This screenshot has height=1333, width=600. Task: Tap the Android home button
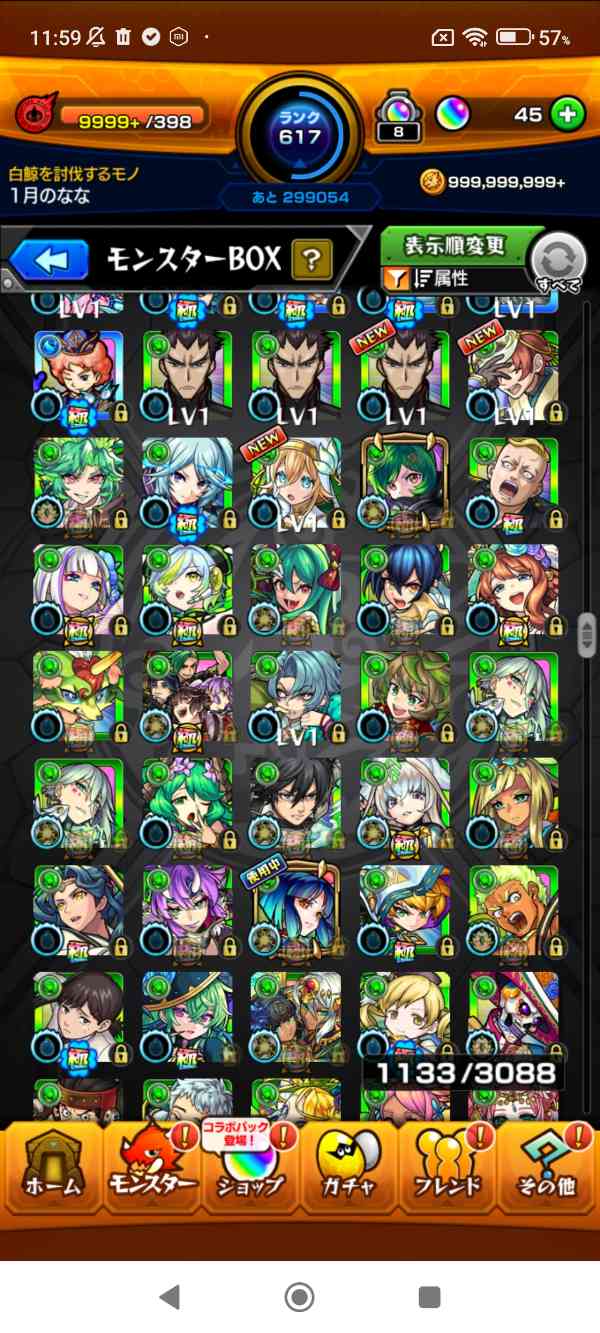299,1298
